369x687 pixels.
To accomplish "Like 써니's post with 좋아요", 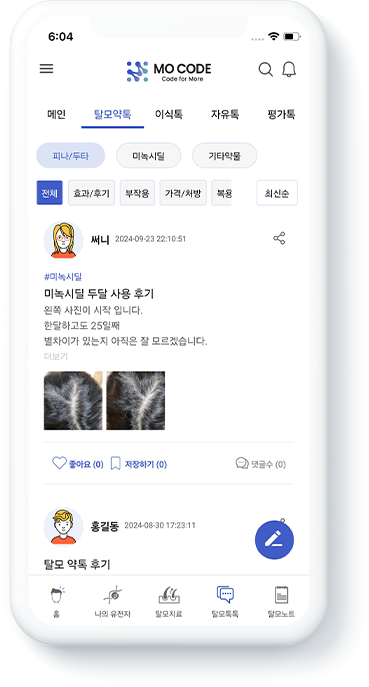I will pos(78,464).
